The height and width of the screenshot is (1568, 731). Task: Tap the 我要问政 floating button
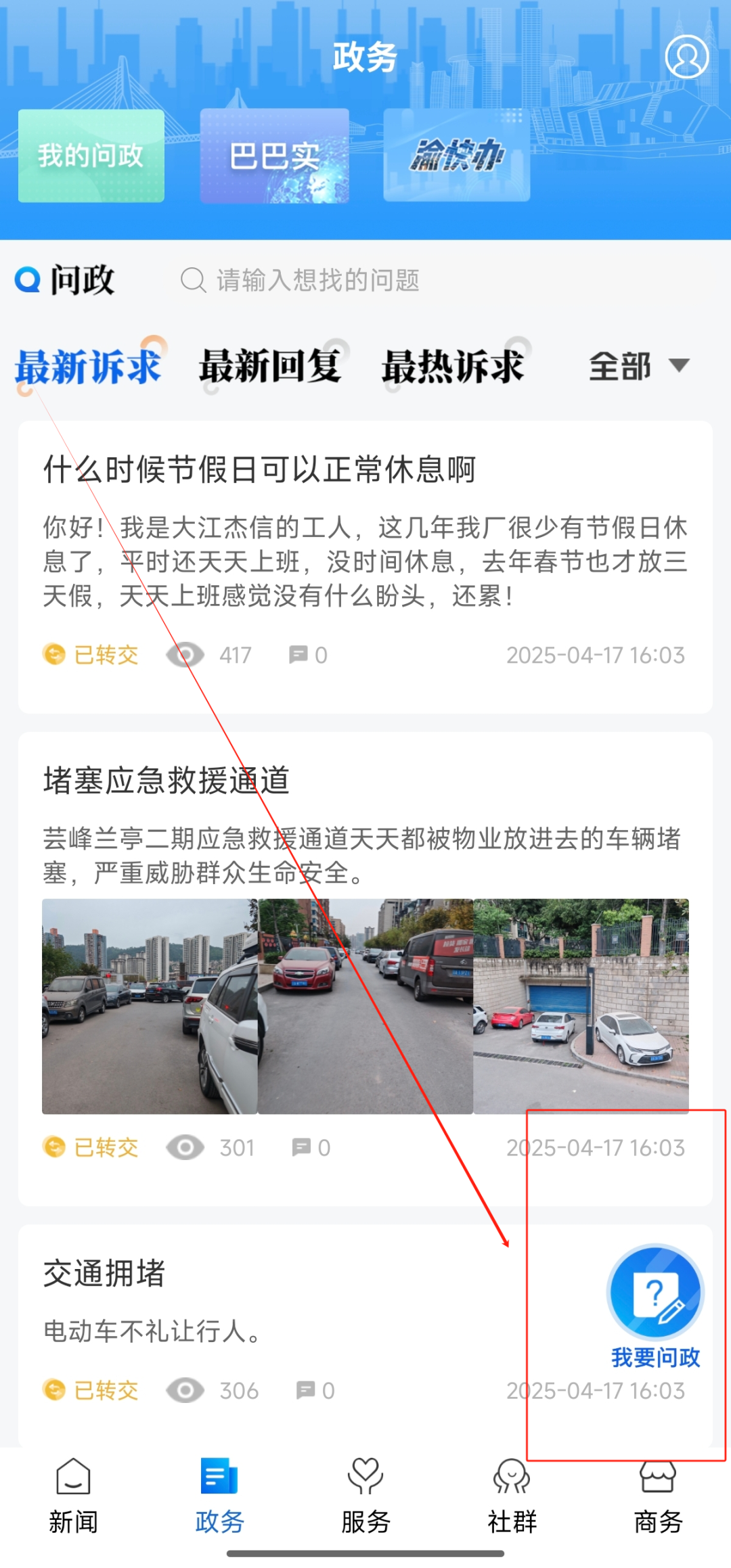(655, 1304)
